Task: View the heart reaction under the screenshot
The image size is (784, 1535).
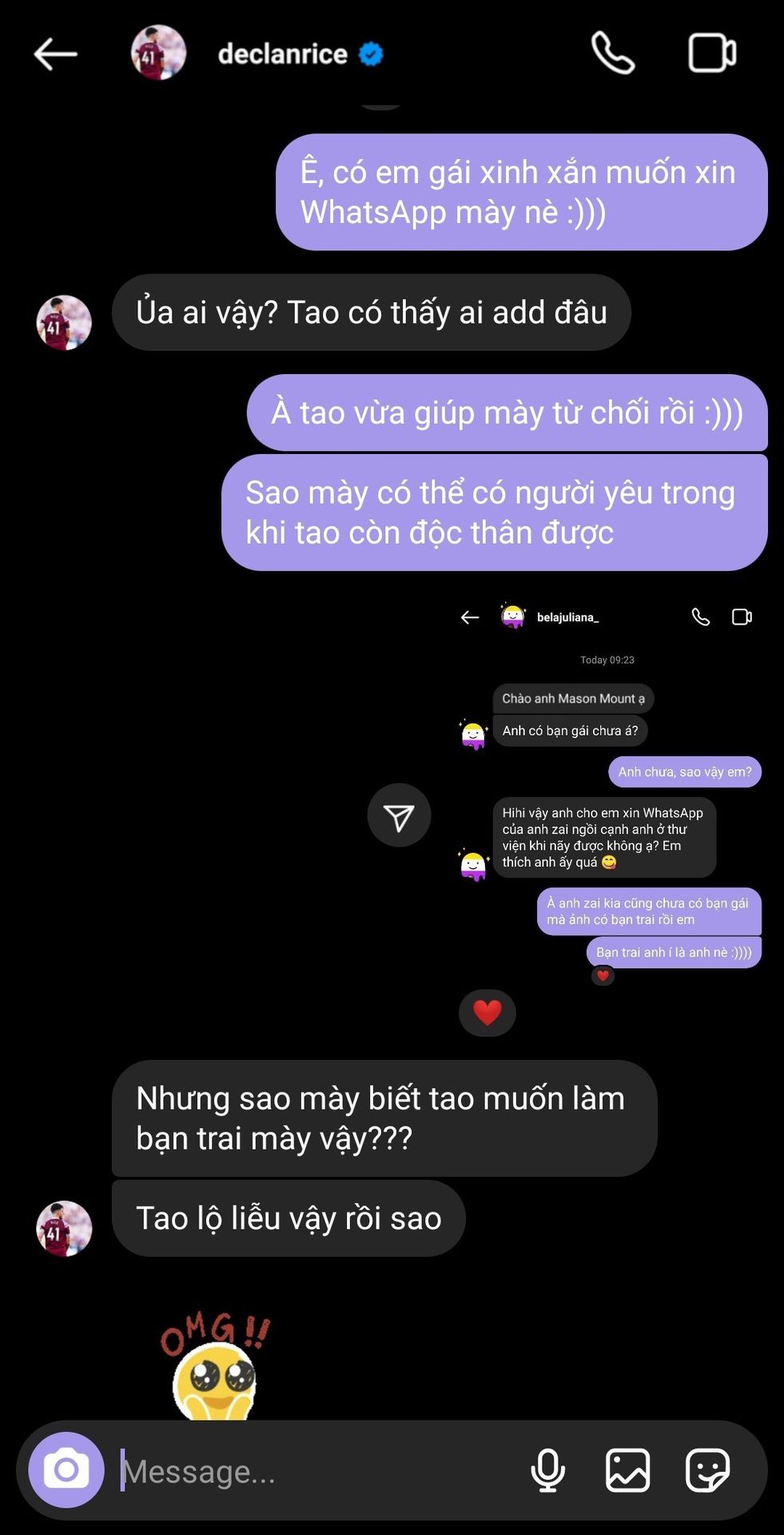Action: (x=487, y=1012)
